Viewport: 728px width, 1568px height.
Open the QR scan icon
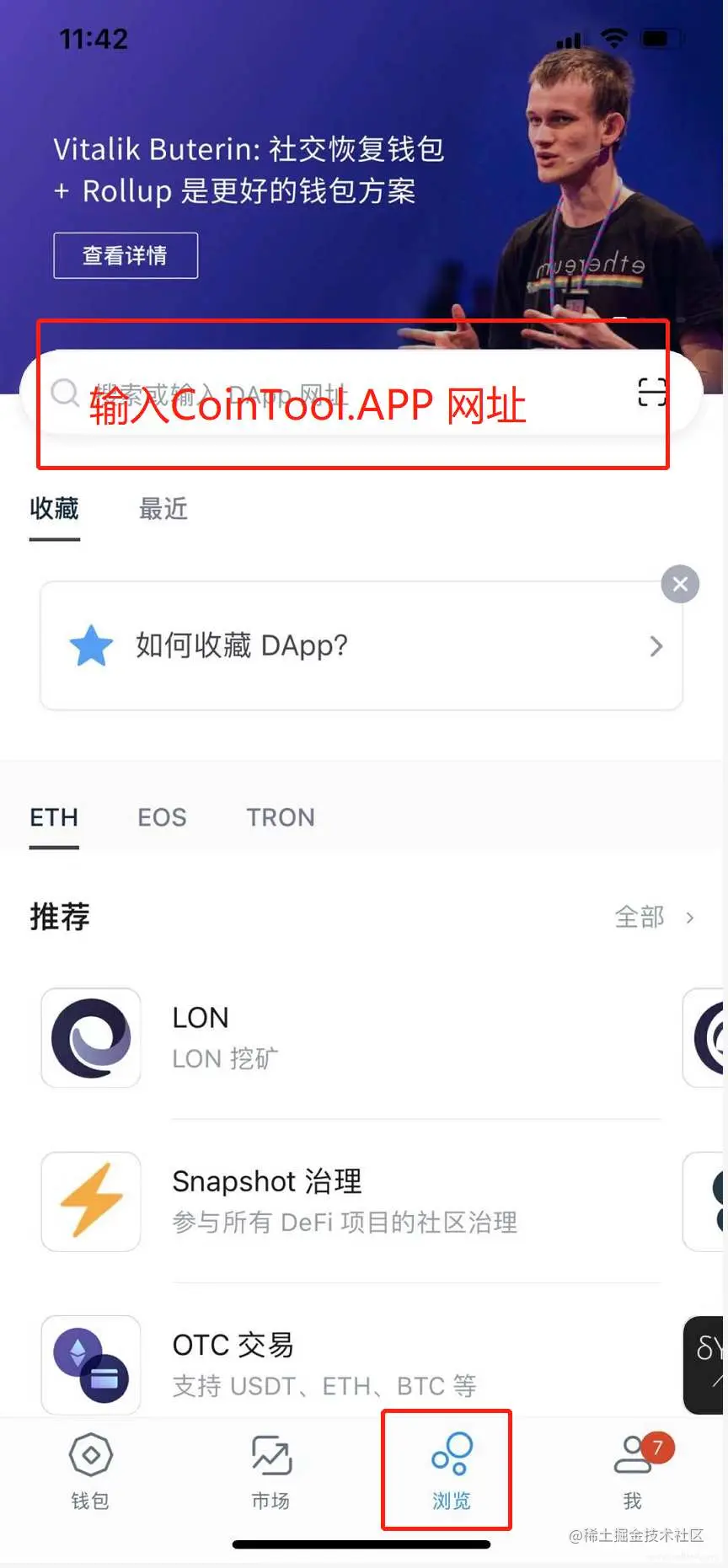click(x=651, y=393)
